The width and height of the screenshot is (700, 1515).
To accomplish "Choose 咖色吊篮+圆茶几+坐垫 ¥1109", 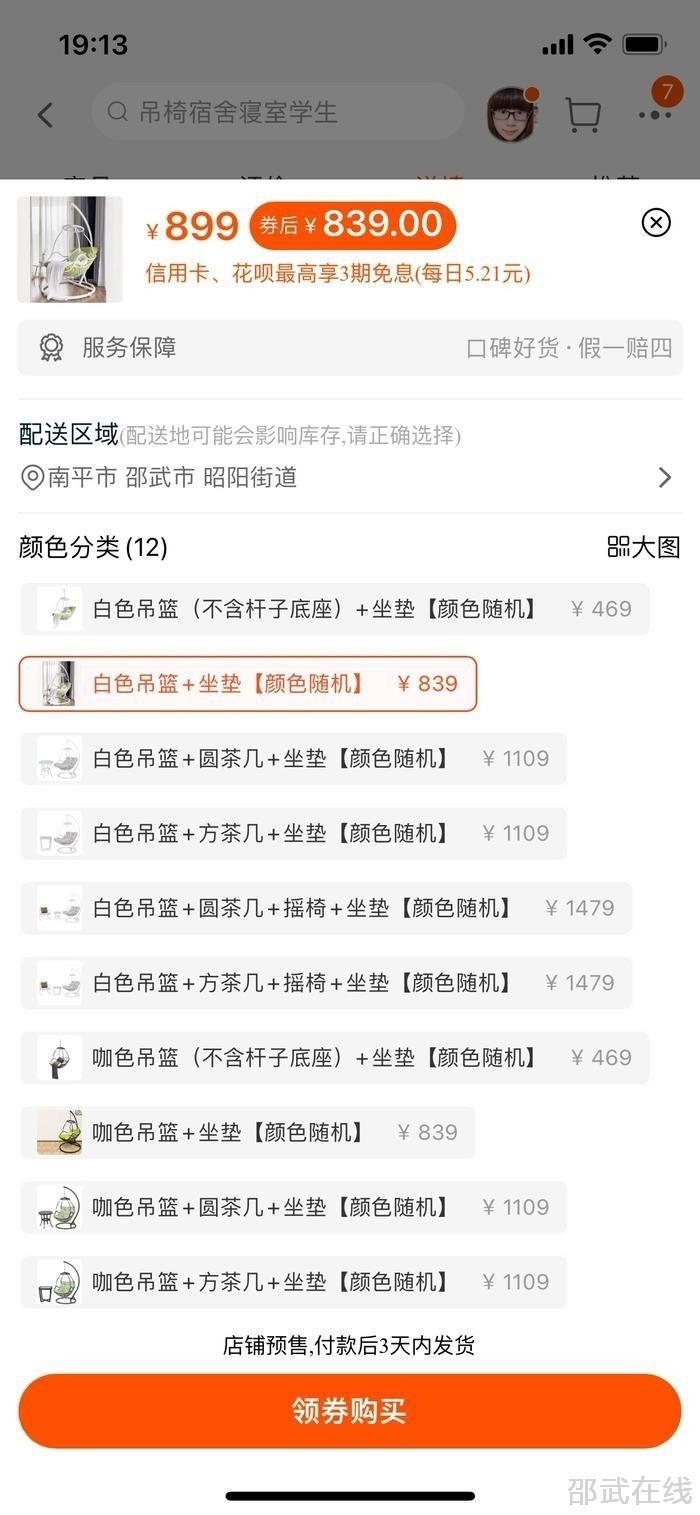I will 293,1207.
